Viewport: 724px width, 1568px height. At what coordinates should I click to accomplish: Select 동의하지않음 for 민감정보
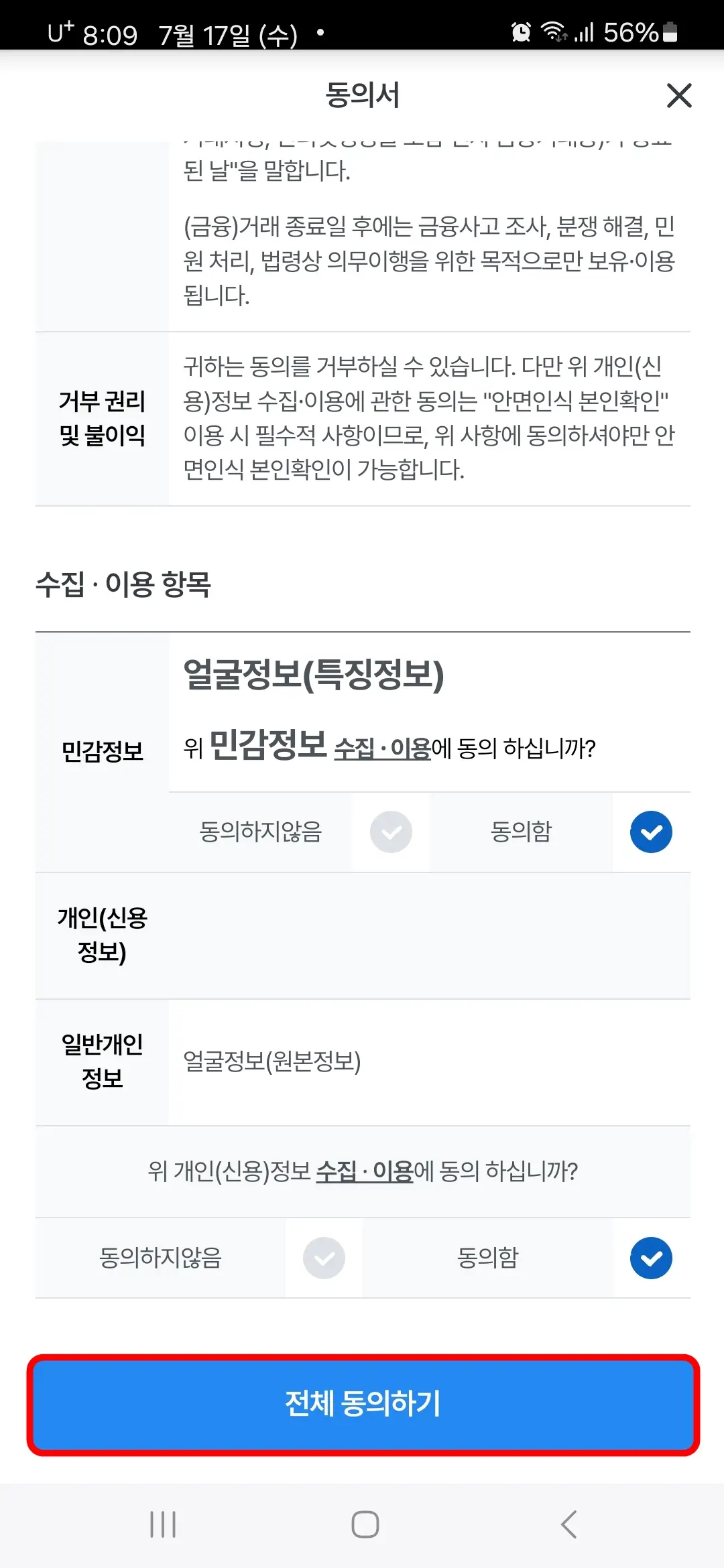pyautogui.click(x=390, y=832)
